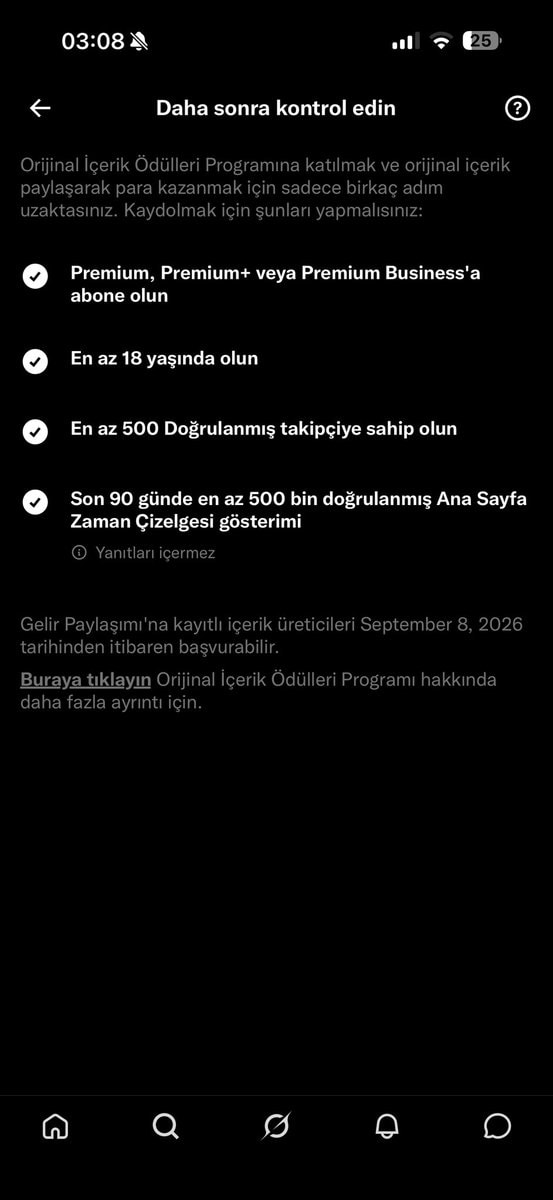Follow the "Buraya tıklayın" link
Screen dimensions: 553x1200
[x=85, y=679]
